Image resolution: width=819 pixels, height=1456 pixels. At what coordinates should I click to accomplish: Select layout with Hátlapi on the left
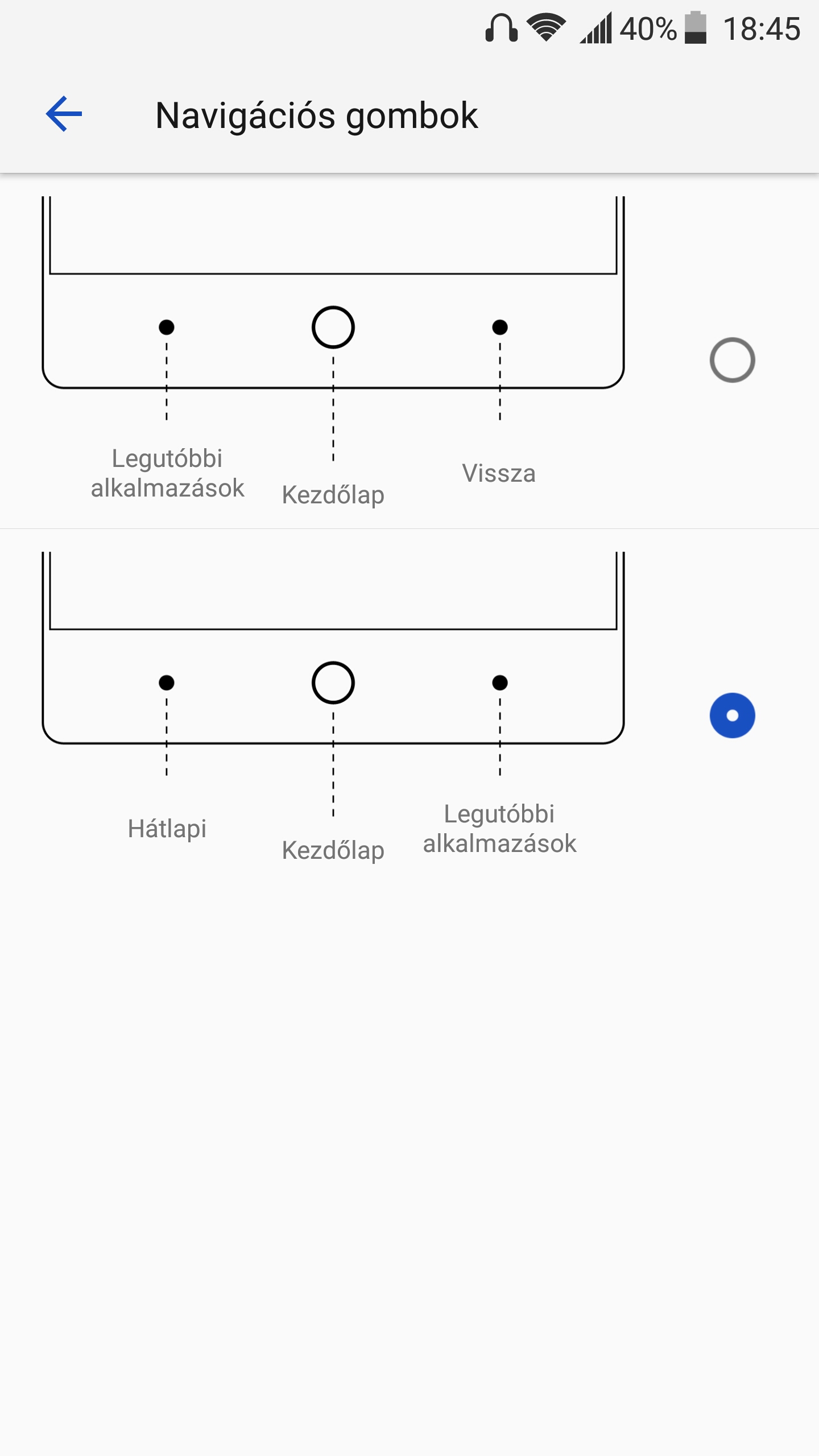tap(732, 715)
